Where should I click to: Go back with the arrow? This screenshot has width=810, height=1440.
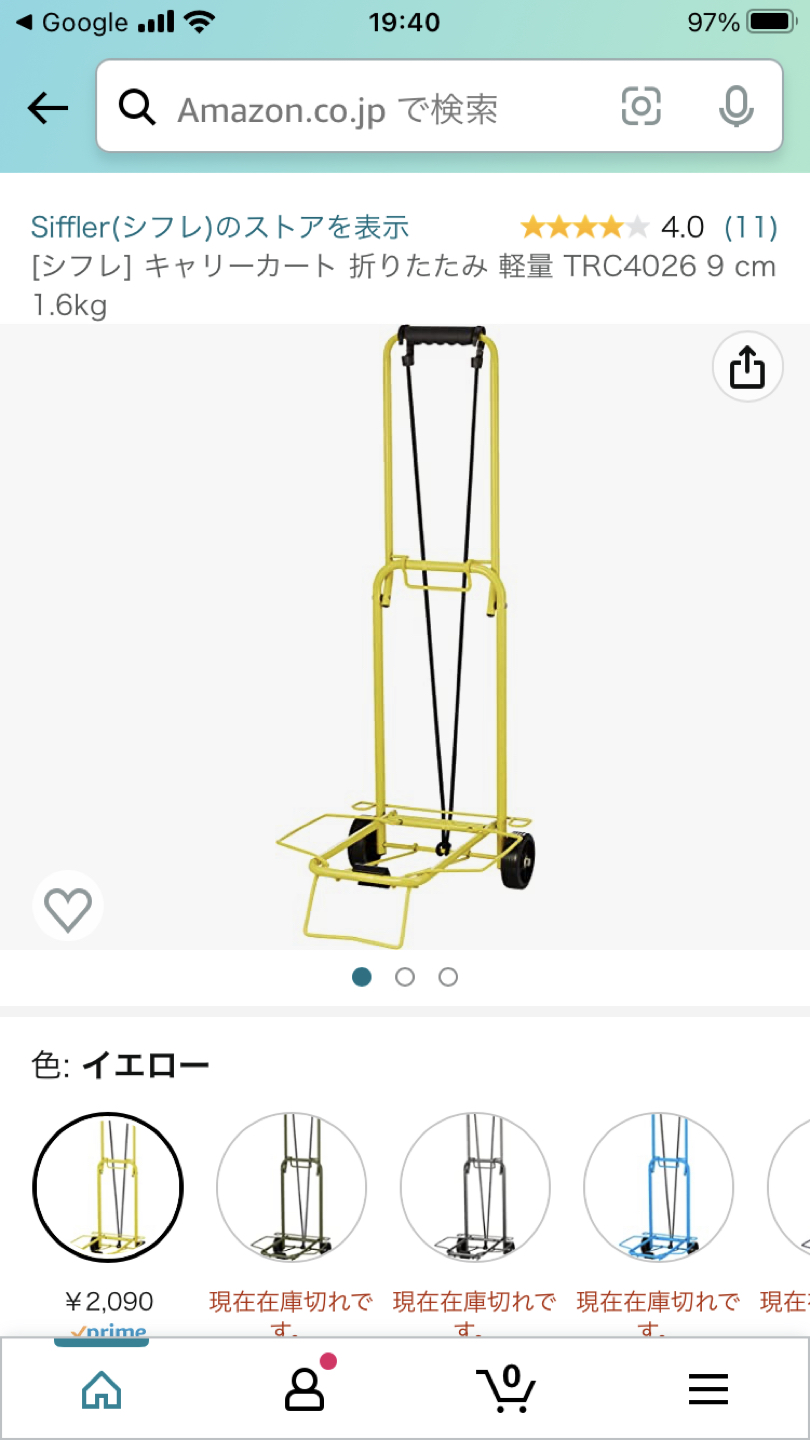tap(47, 108)
